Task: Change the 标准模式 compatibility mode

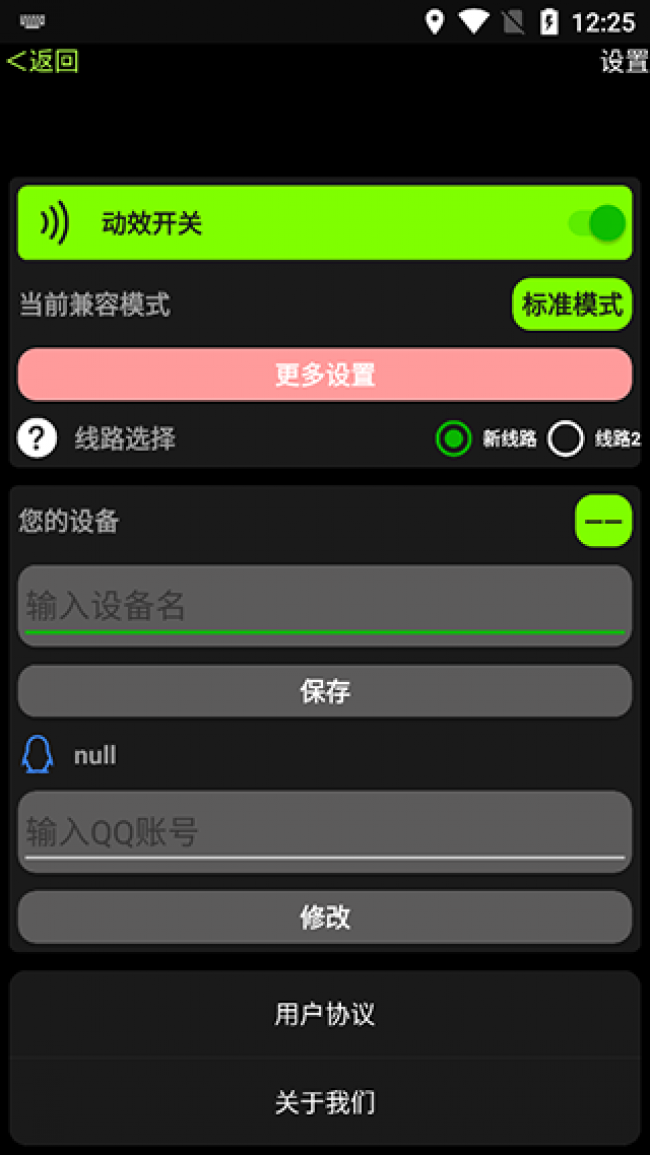Action: 572,304
